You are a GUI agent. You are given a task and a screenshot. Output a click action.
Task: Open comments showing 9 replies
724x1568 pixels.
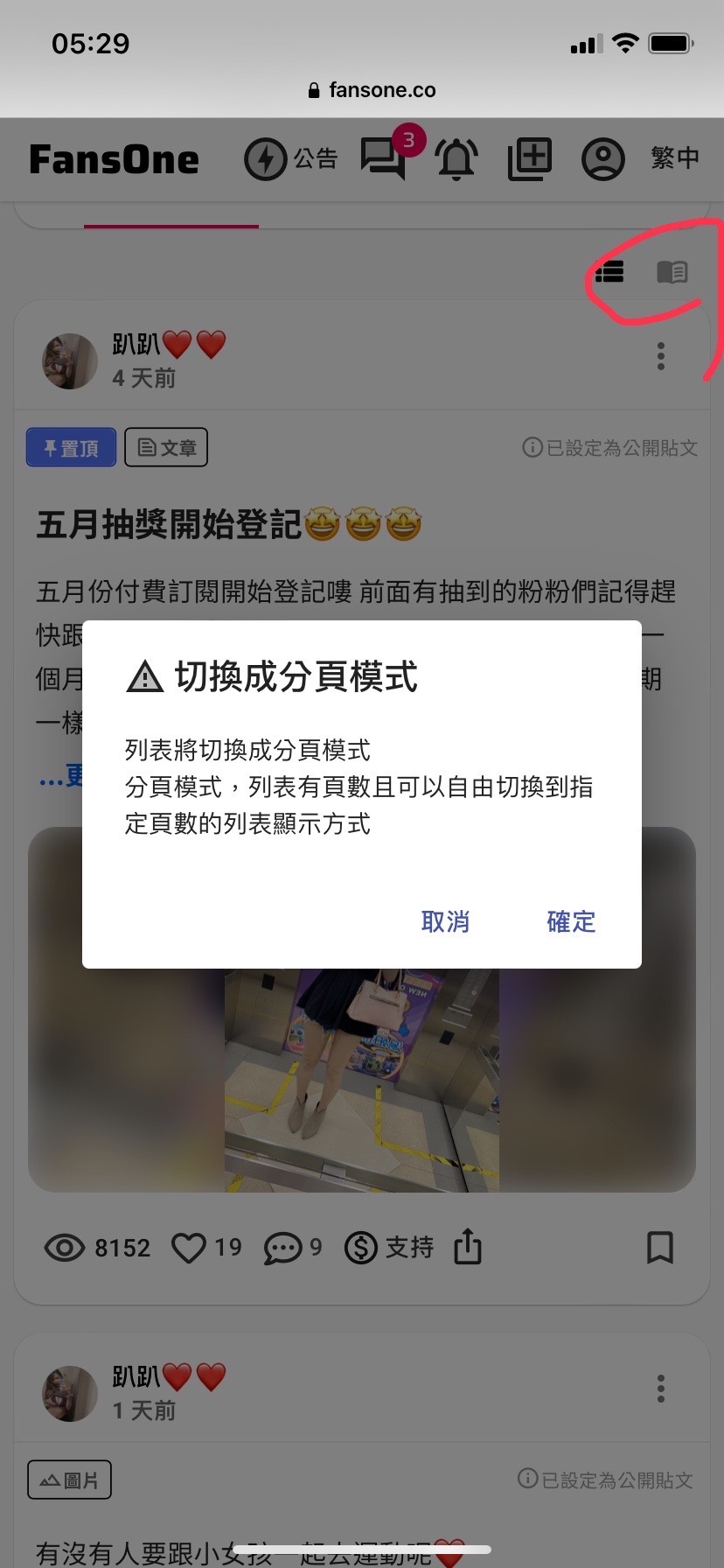pyautogui.click(x=293, y=1248)
